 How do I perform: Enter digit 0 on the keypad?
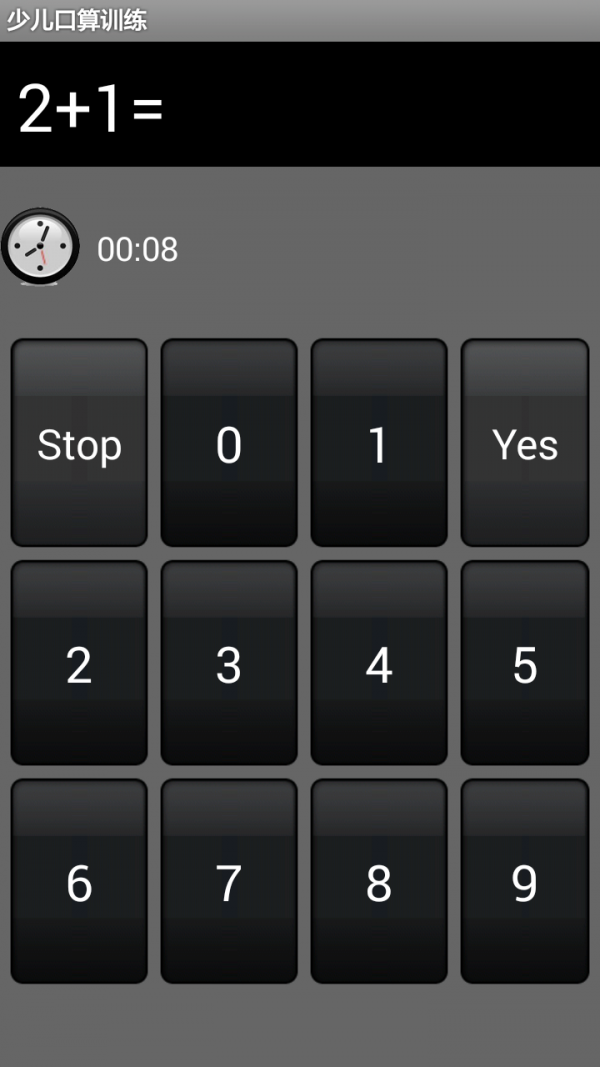[229, 443]
